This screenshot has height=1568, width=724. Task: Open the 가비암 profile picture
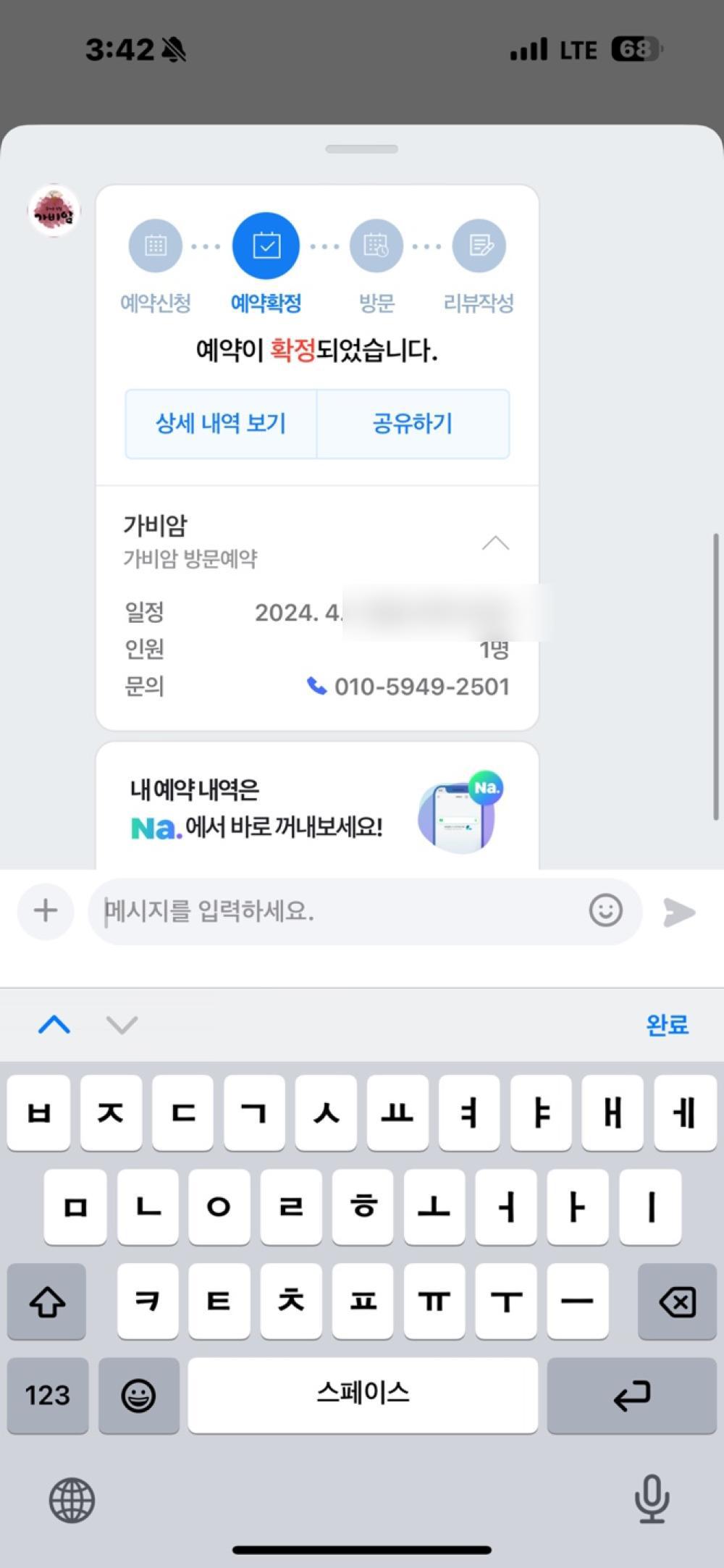tap(54, 211)
